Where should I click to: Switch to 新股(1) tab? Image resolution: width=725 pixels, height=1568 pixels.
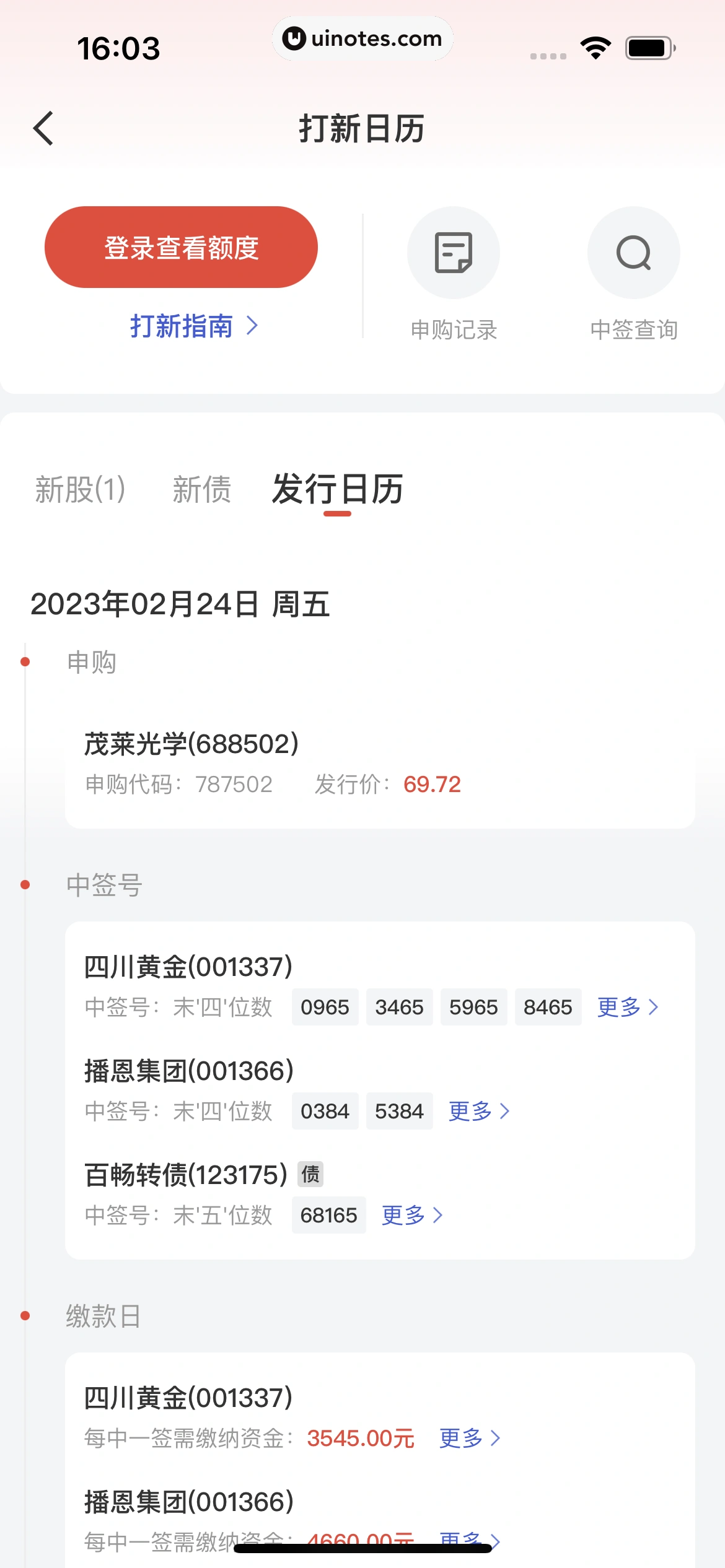81,490
